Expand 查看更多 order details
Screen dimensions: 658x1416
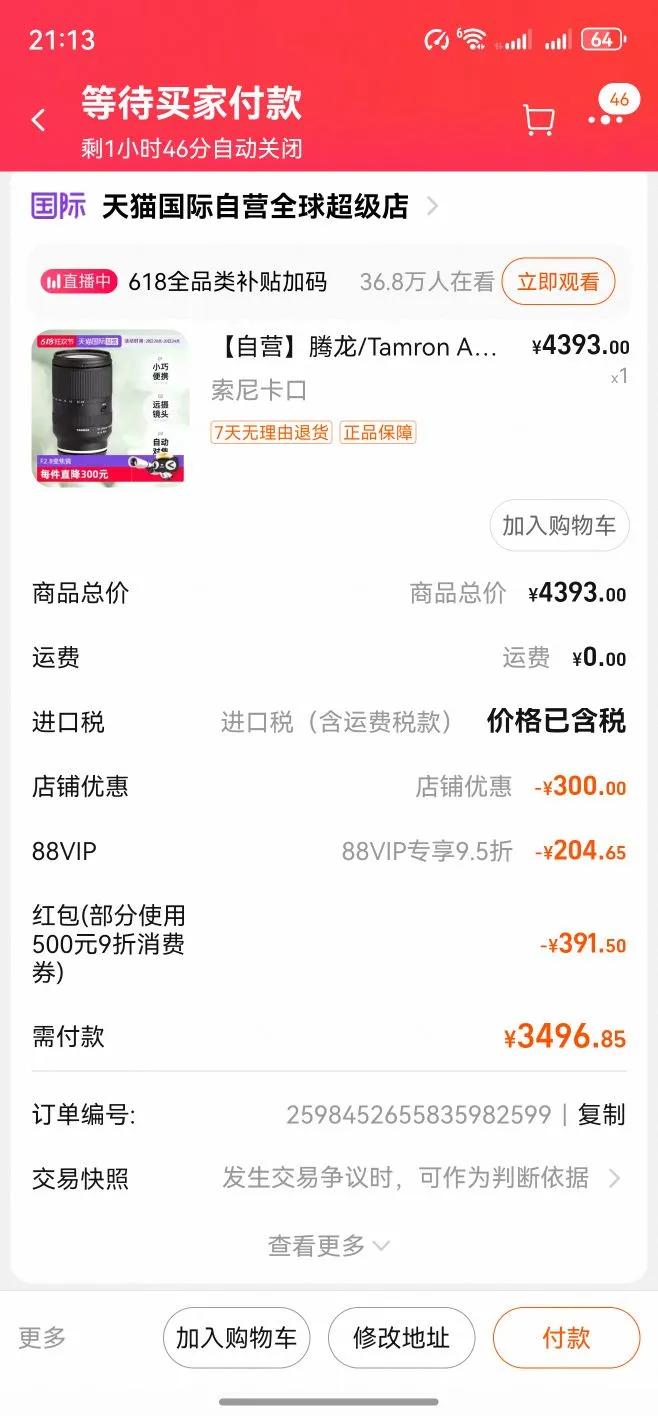tap(328, 1246)
